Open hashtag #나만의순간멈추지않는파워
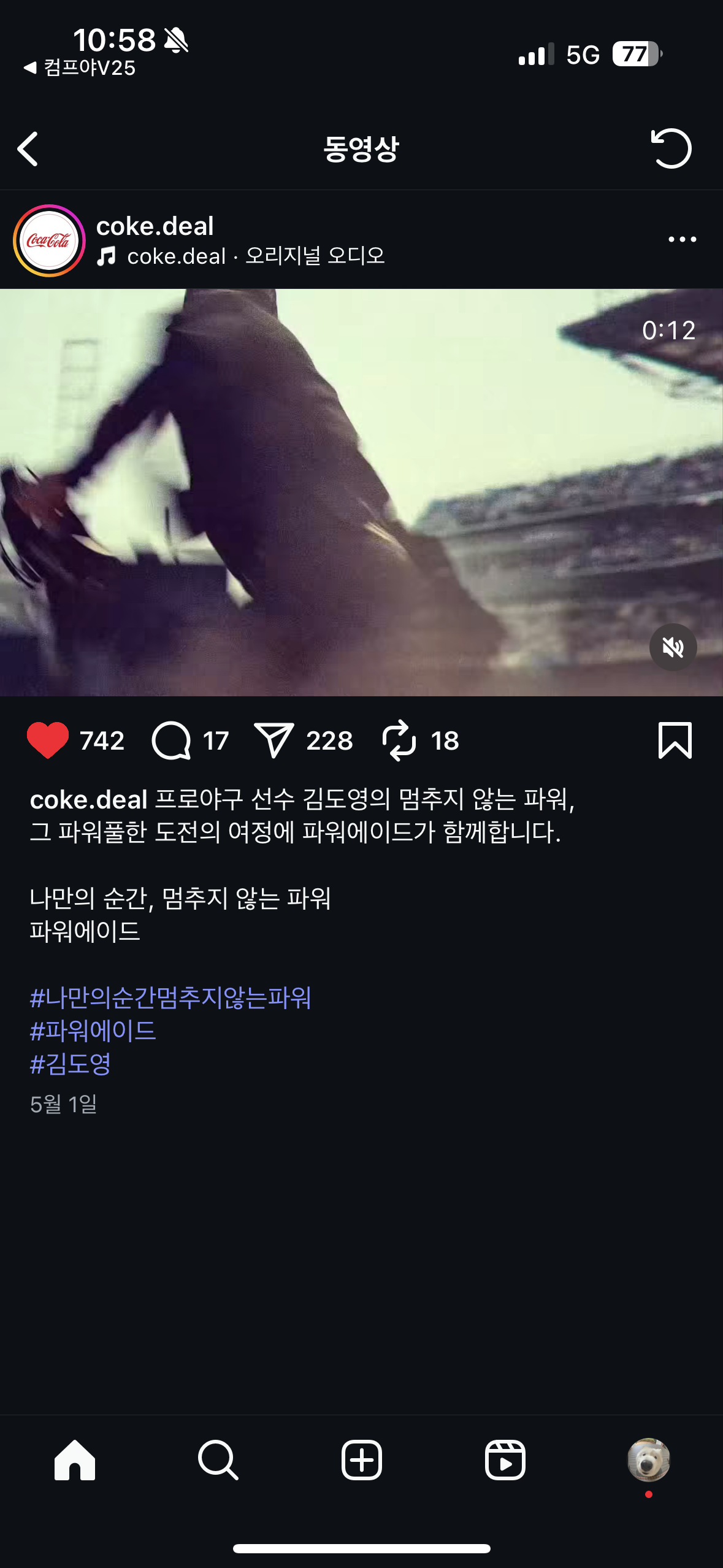This screenshot has height=1568, width=723. click(x=170, y=998)
